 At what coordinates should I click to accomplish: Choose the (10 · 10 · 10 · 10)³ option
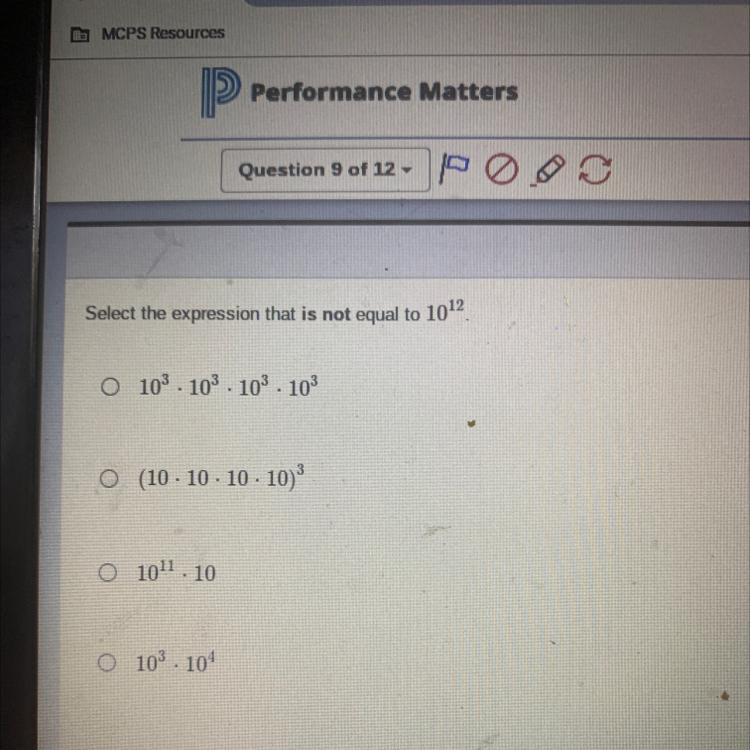click(109, 480)
